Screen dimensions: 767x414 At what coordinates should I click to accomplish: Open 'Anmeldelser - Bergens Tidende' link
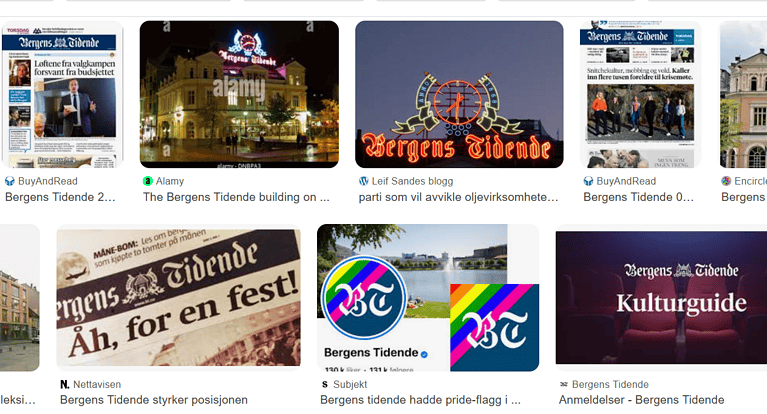point(642,400)
